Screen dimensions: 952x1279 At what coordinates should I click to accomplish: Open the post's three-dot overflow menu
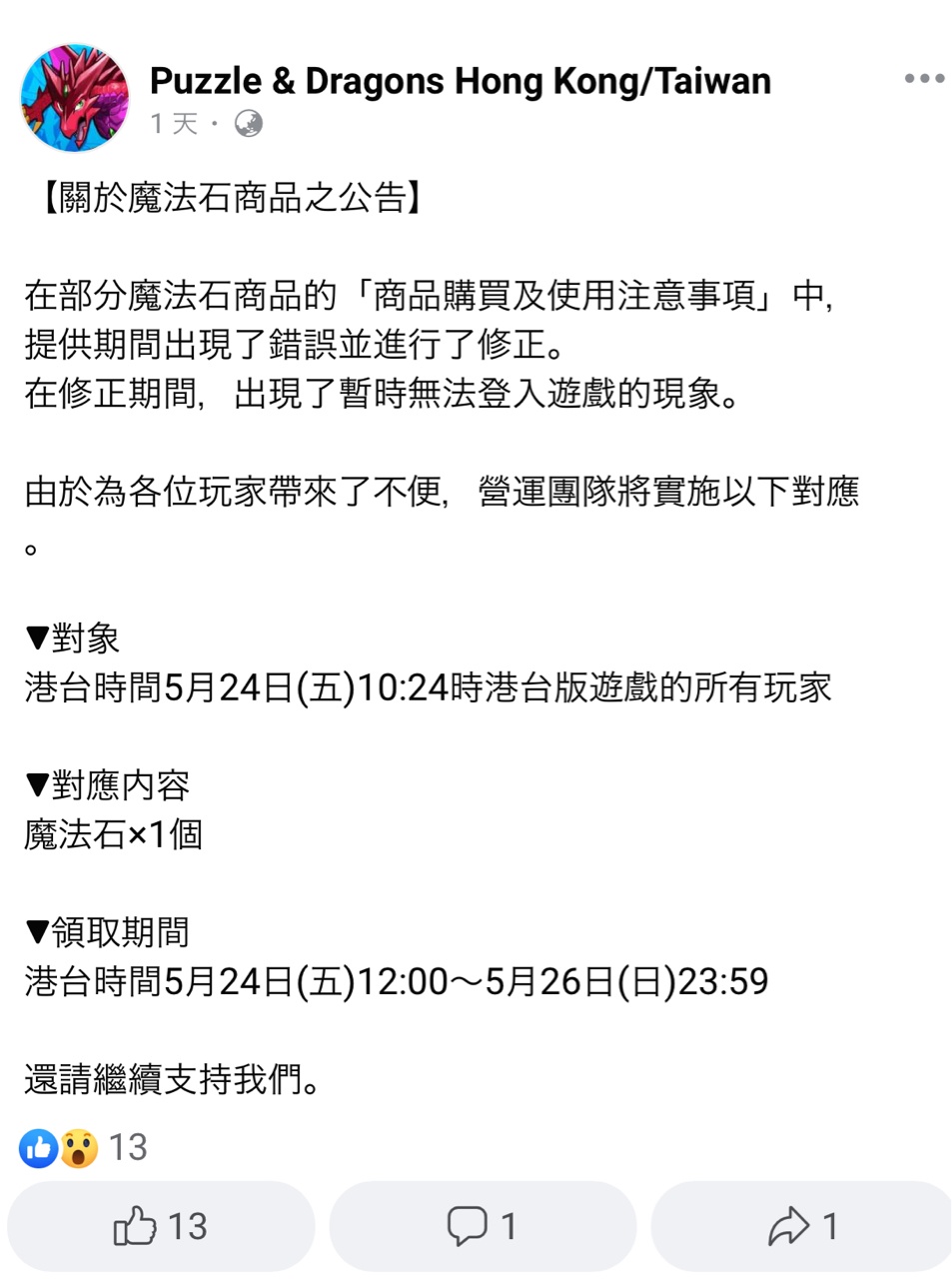coord(923,79)
